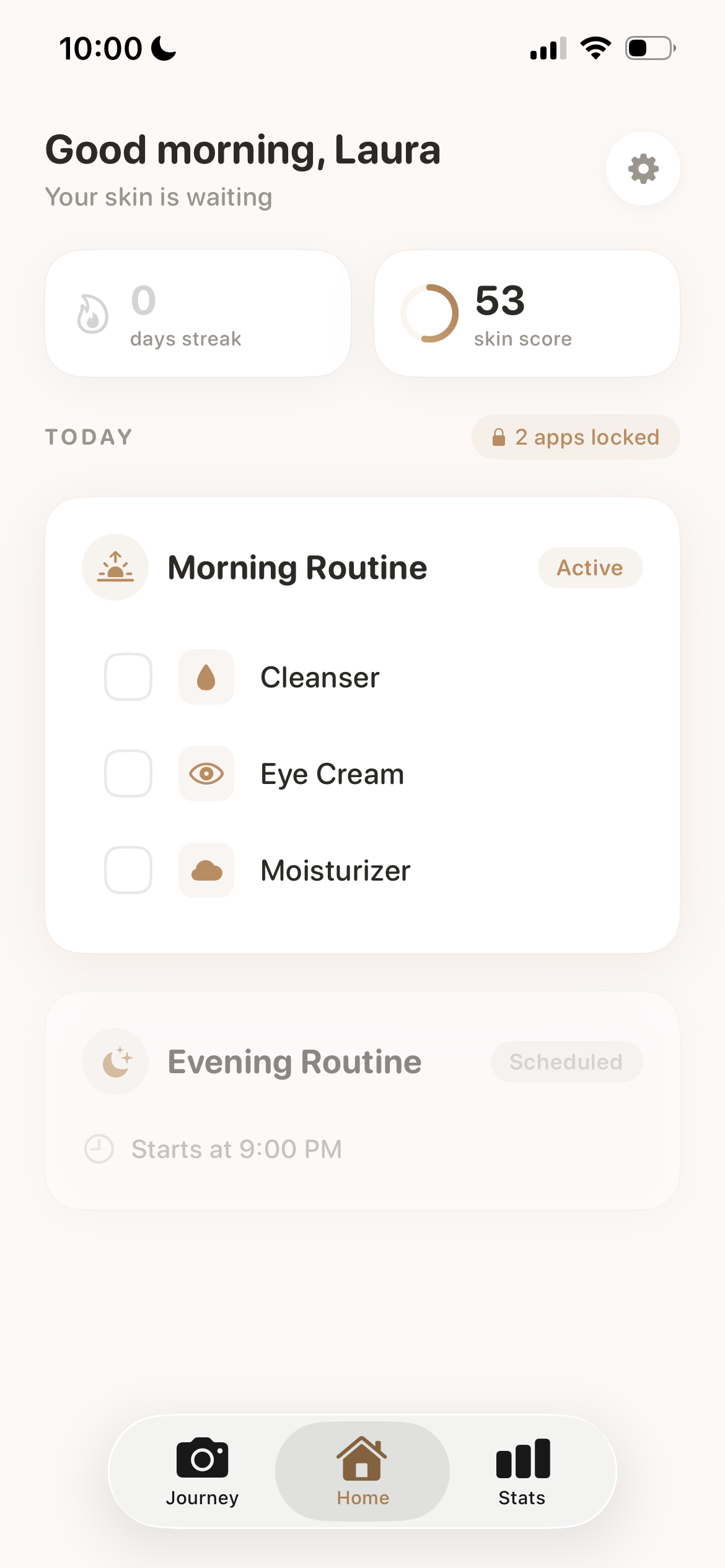Click the cloud Moisturizer icon
725x1568 pixels.
(x=206, y=870)
